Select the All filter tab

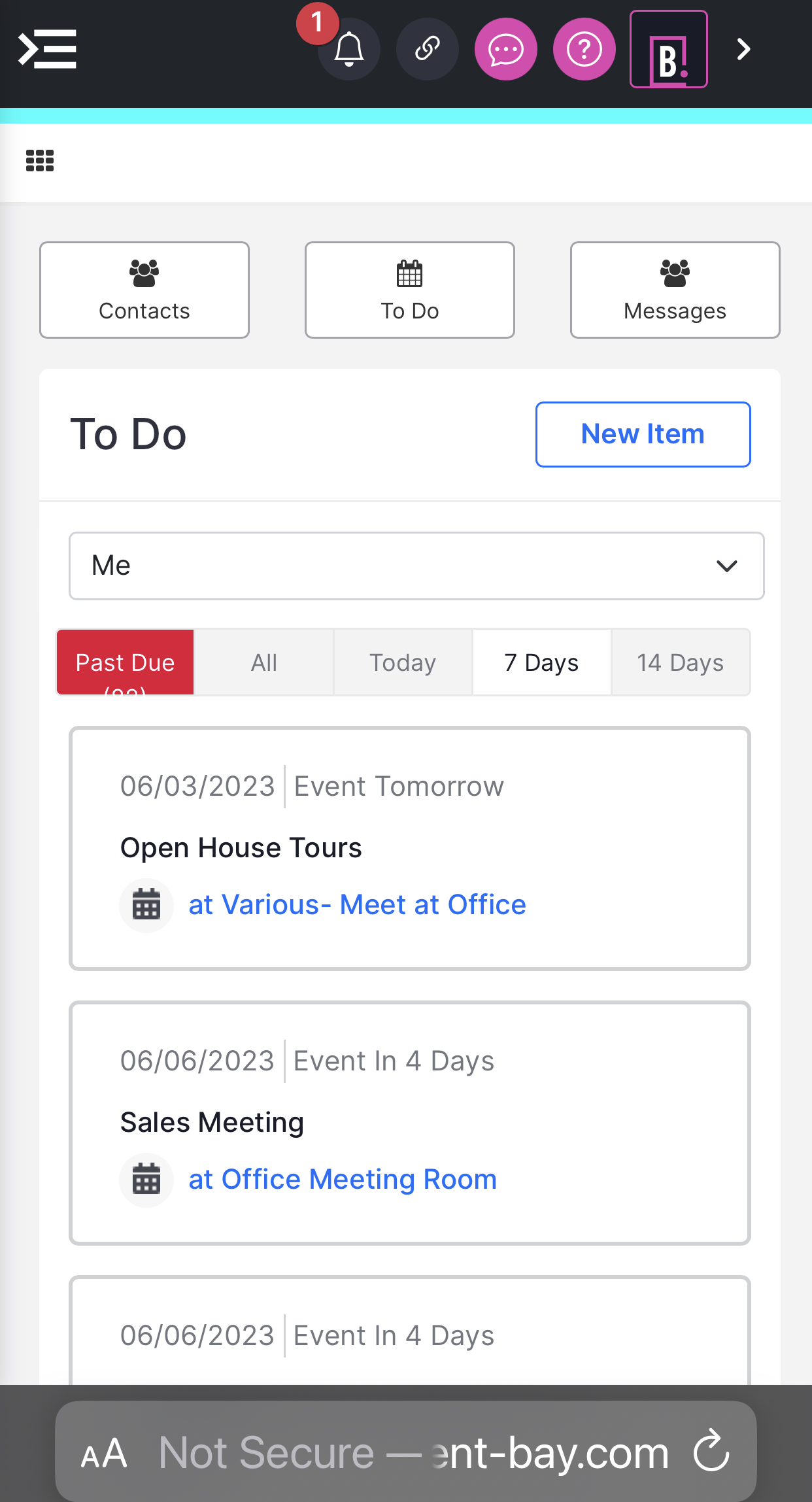click(264, 662)
